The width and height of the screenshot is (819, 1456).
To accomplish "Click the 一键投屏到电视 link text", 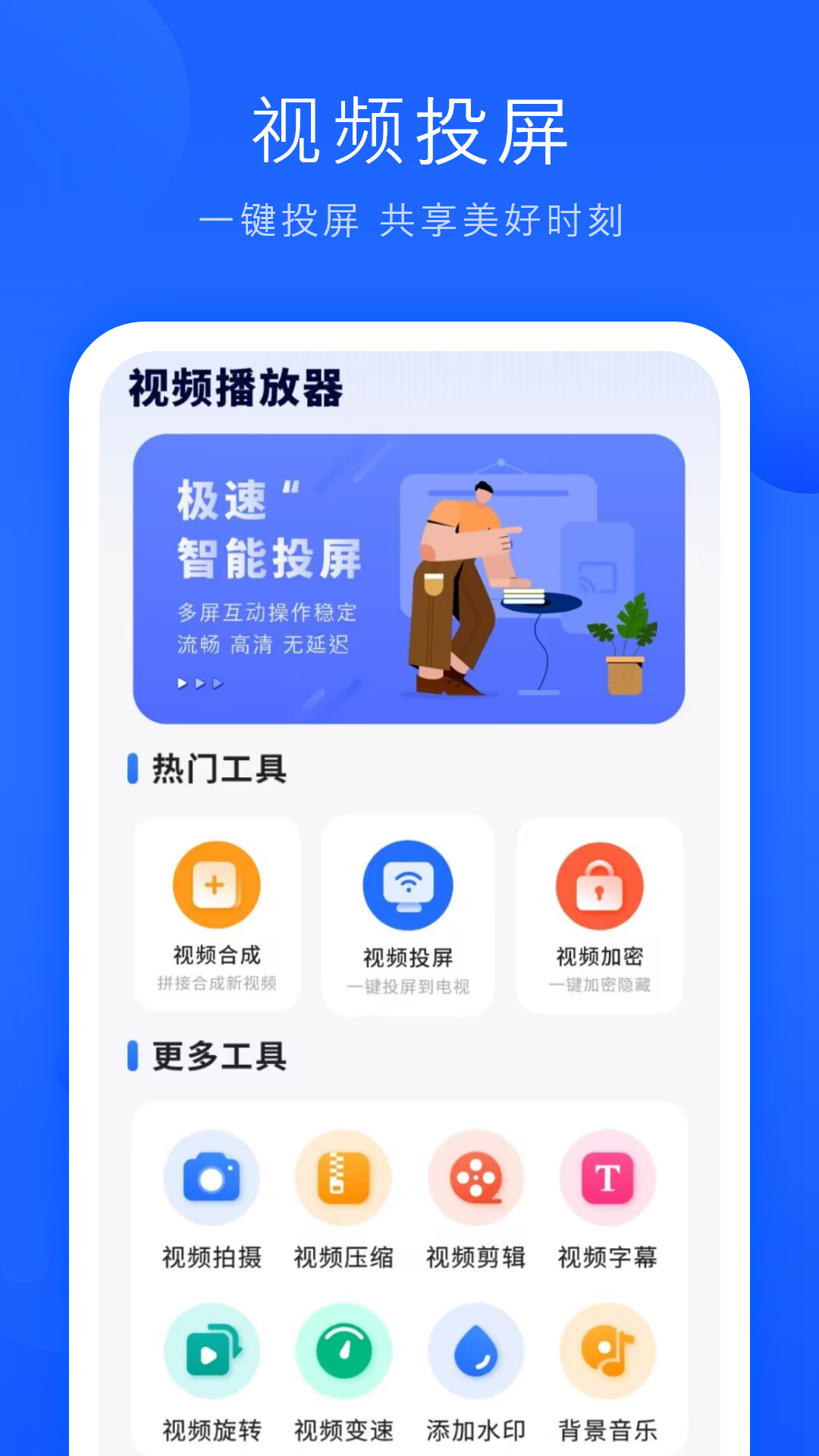I will pyautogui.click(x=408, y=984).
